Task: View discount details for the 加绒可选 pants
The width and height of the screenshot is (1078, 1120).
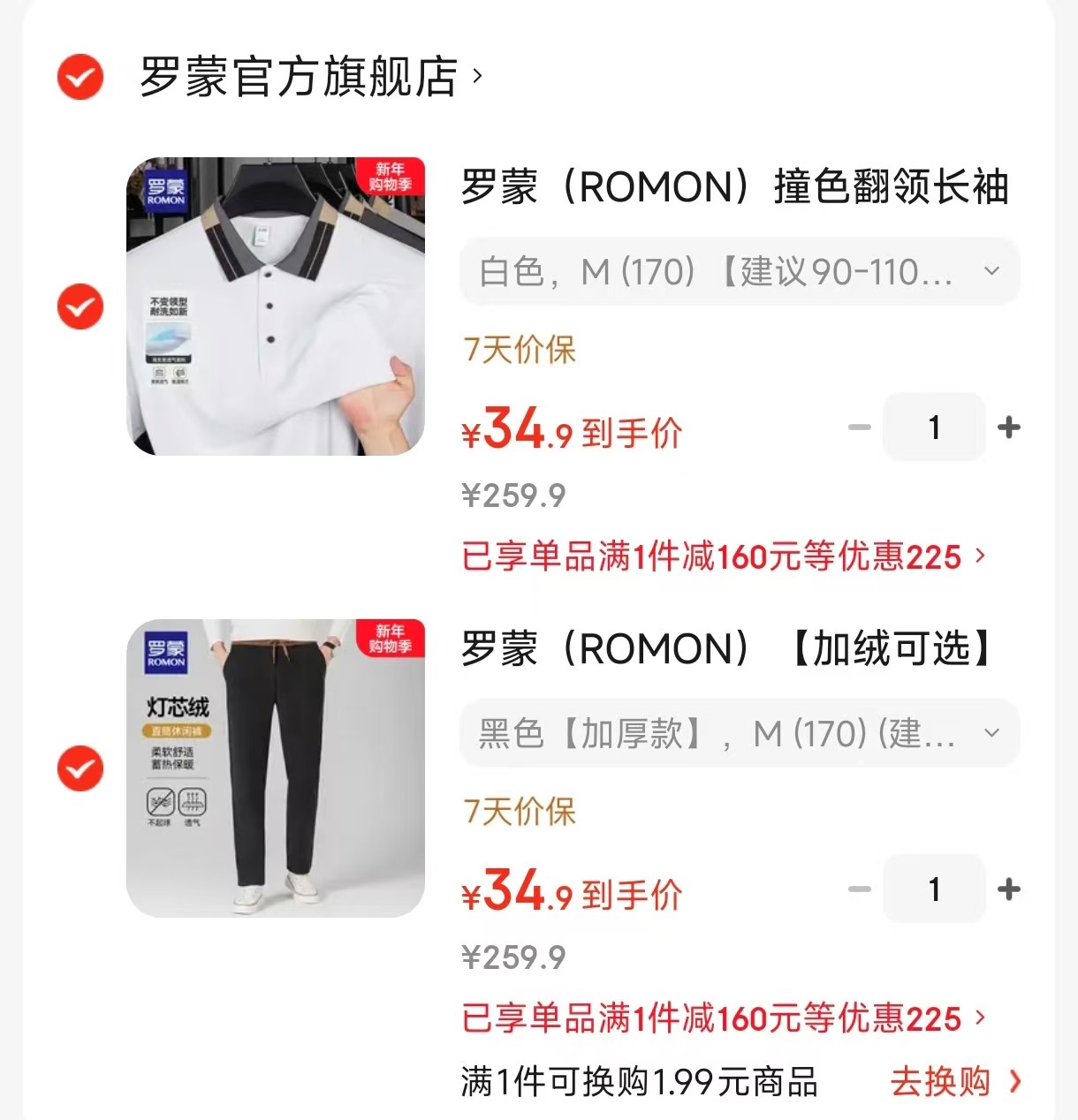Action: pyautogui.click(x=723, y=1018)
